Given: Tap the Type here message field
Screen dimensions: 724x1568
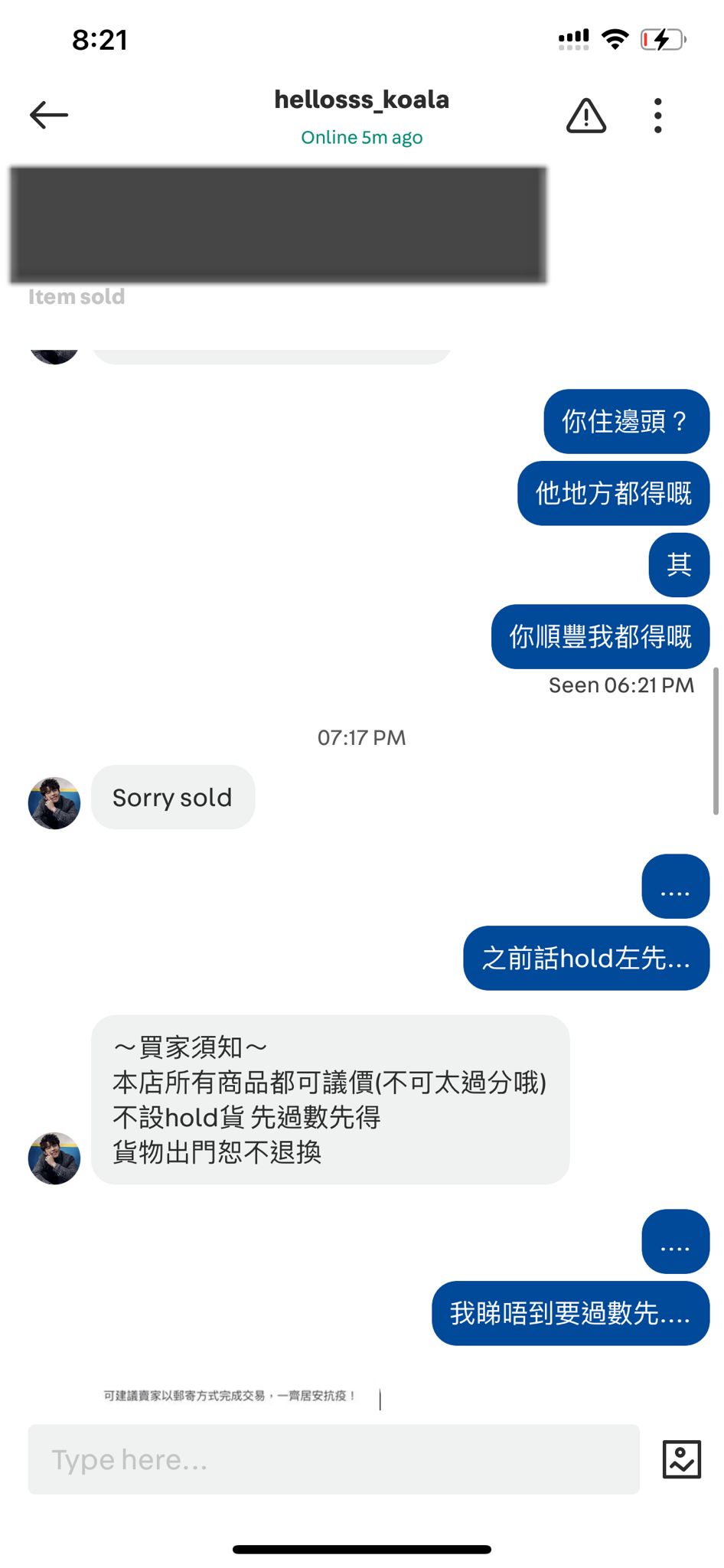Looking at the screenshot, I should click(x=334, y=1459).
